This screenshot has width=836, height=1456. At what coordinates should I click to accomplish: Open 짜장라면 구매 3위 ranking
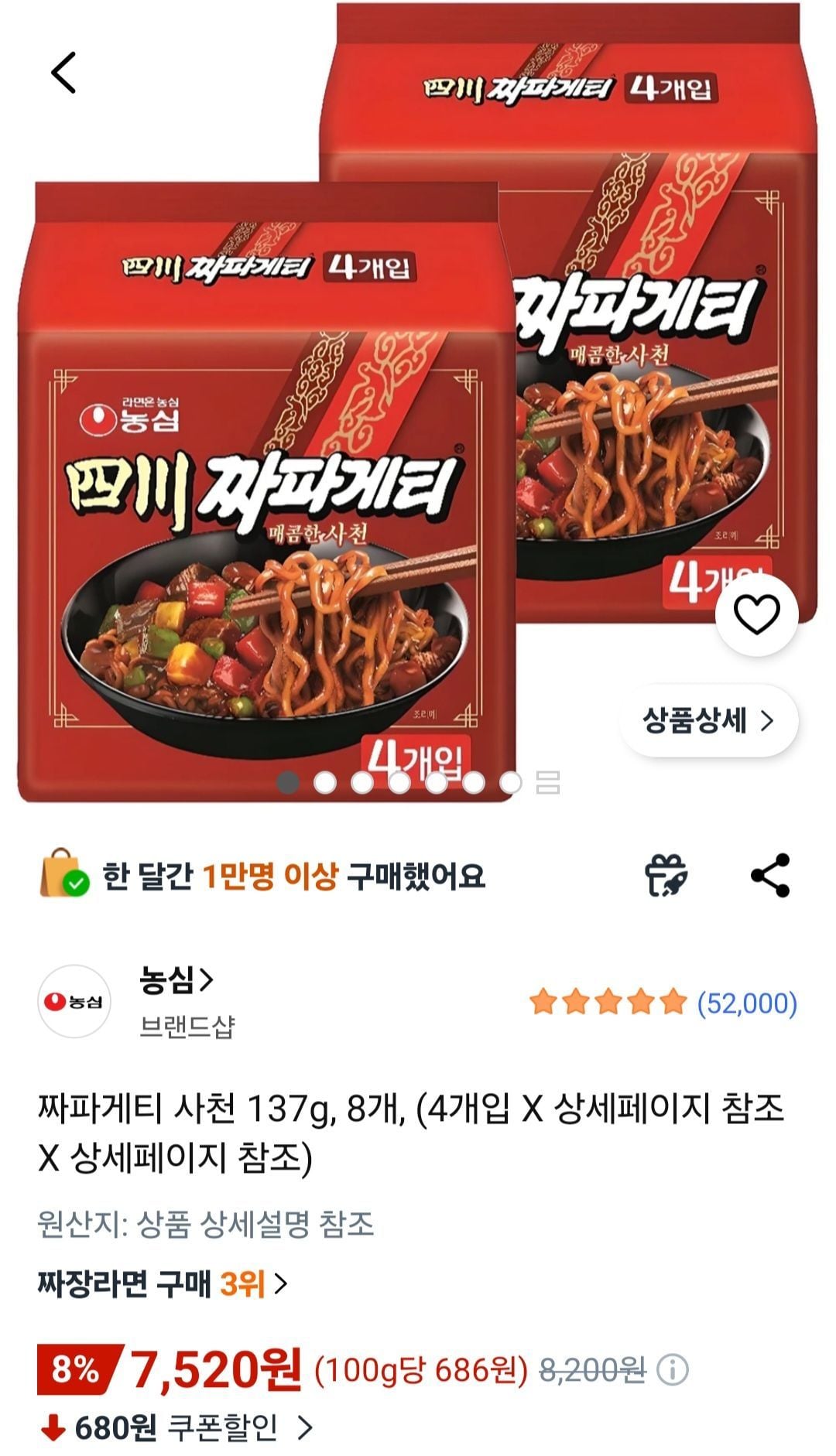pyautogui.click(x=163, y=1284)
